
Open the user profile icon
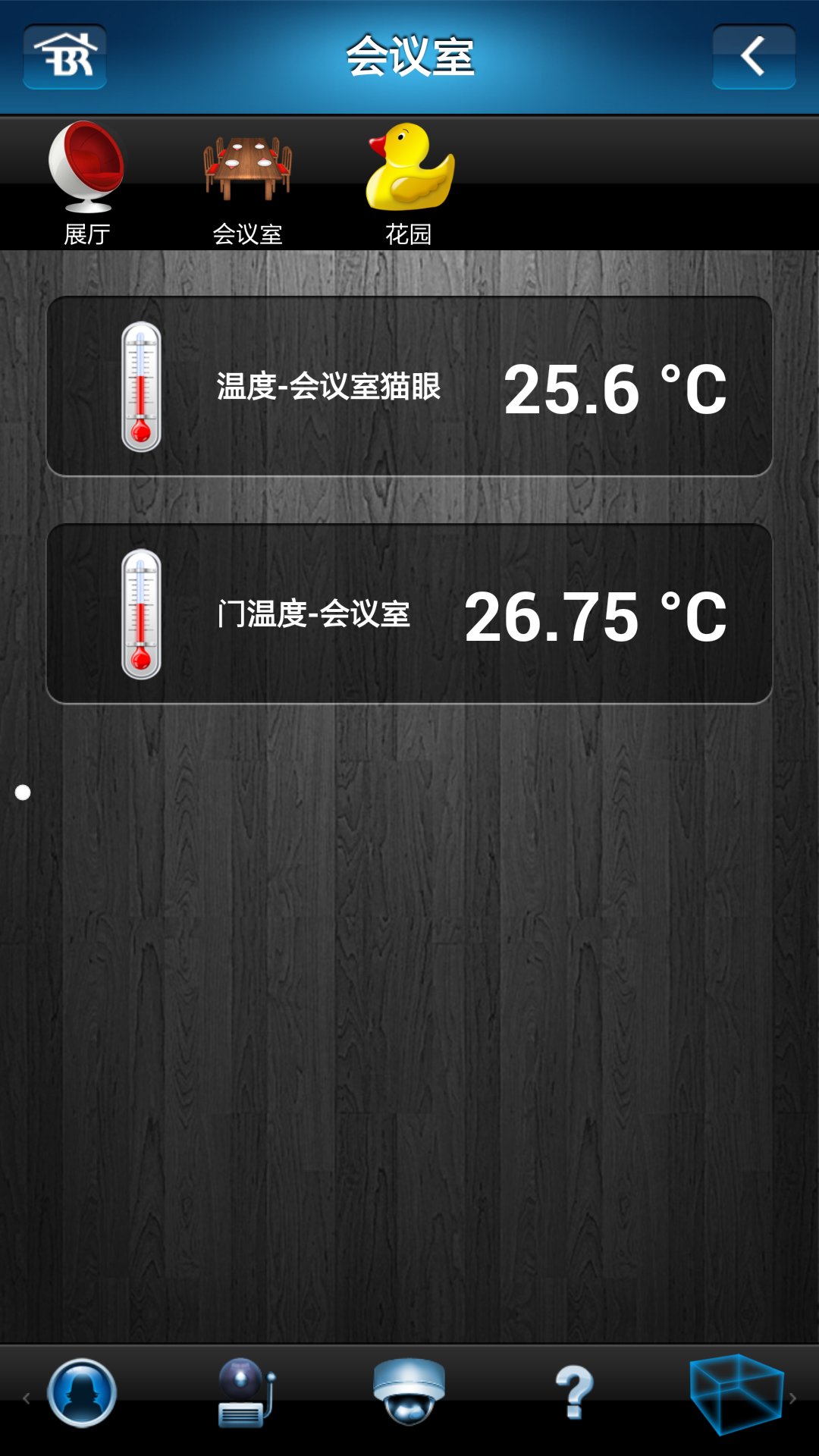pos(82,1394)
